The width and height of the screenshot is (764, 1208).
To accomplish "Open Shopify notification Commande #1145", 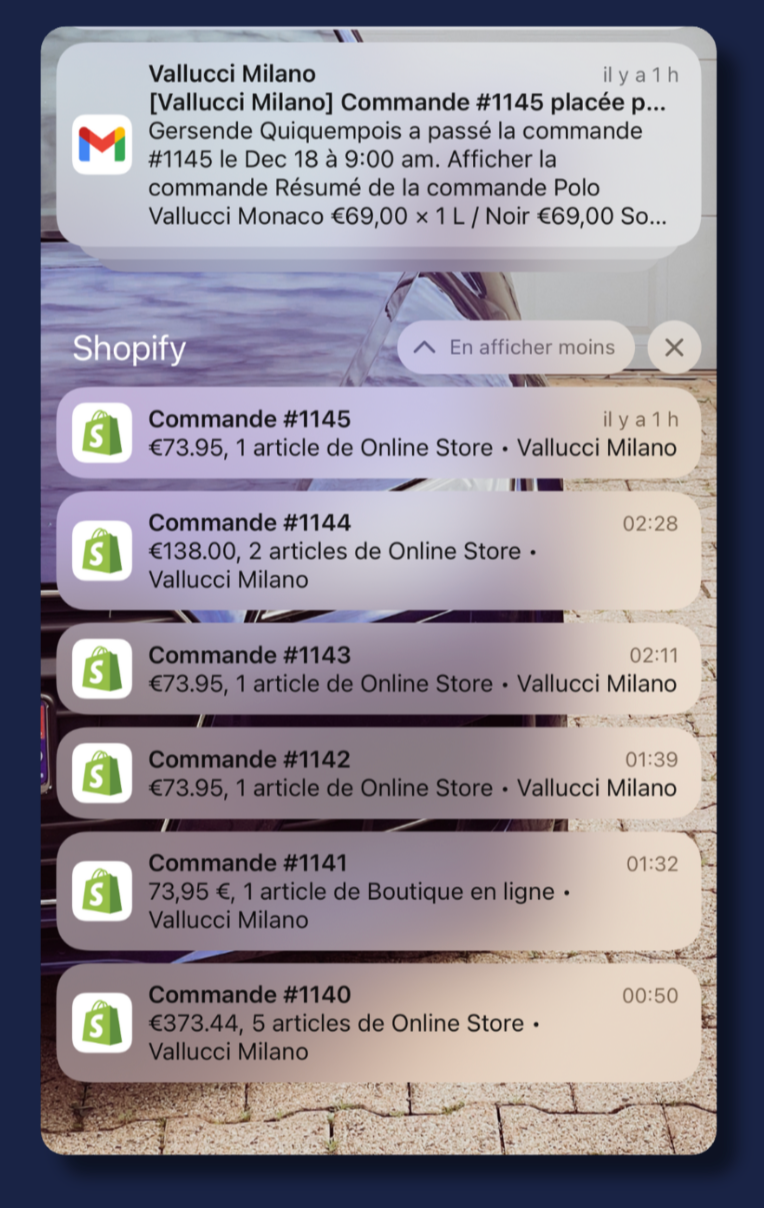I will [x=378, y=433].
